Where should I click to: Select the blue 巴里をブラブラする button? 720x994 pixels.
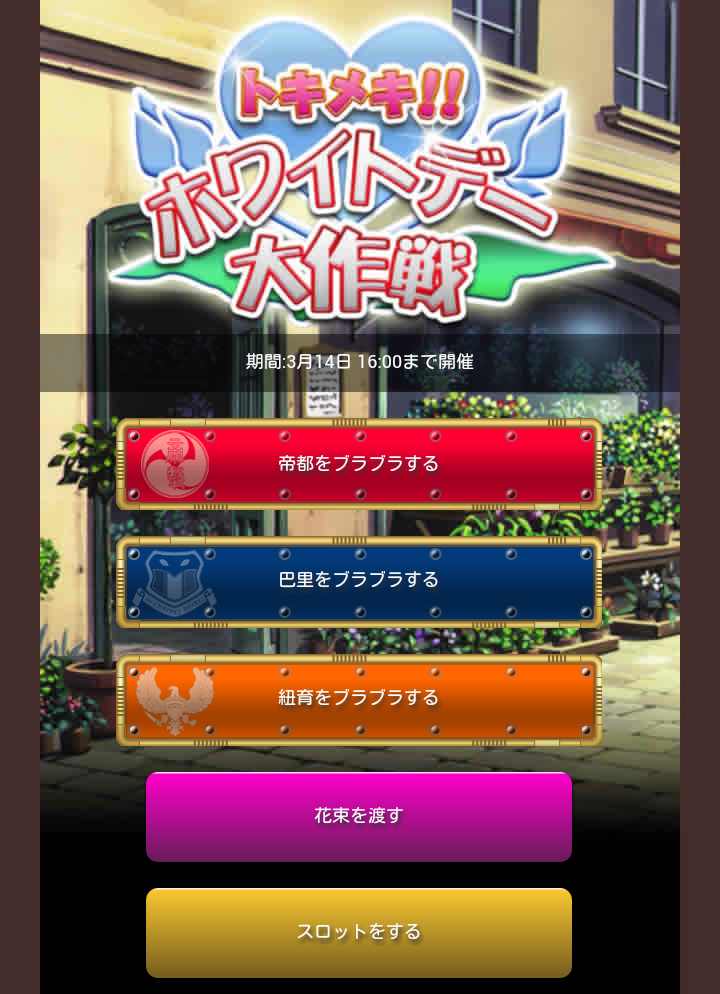[x=359, y=581]
